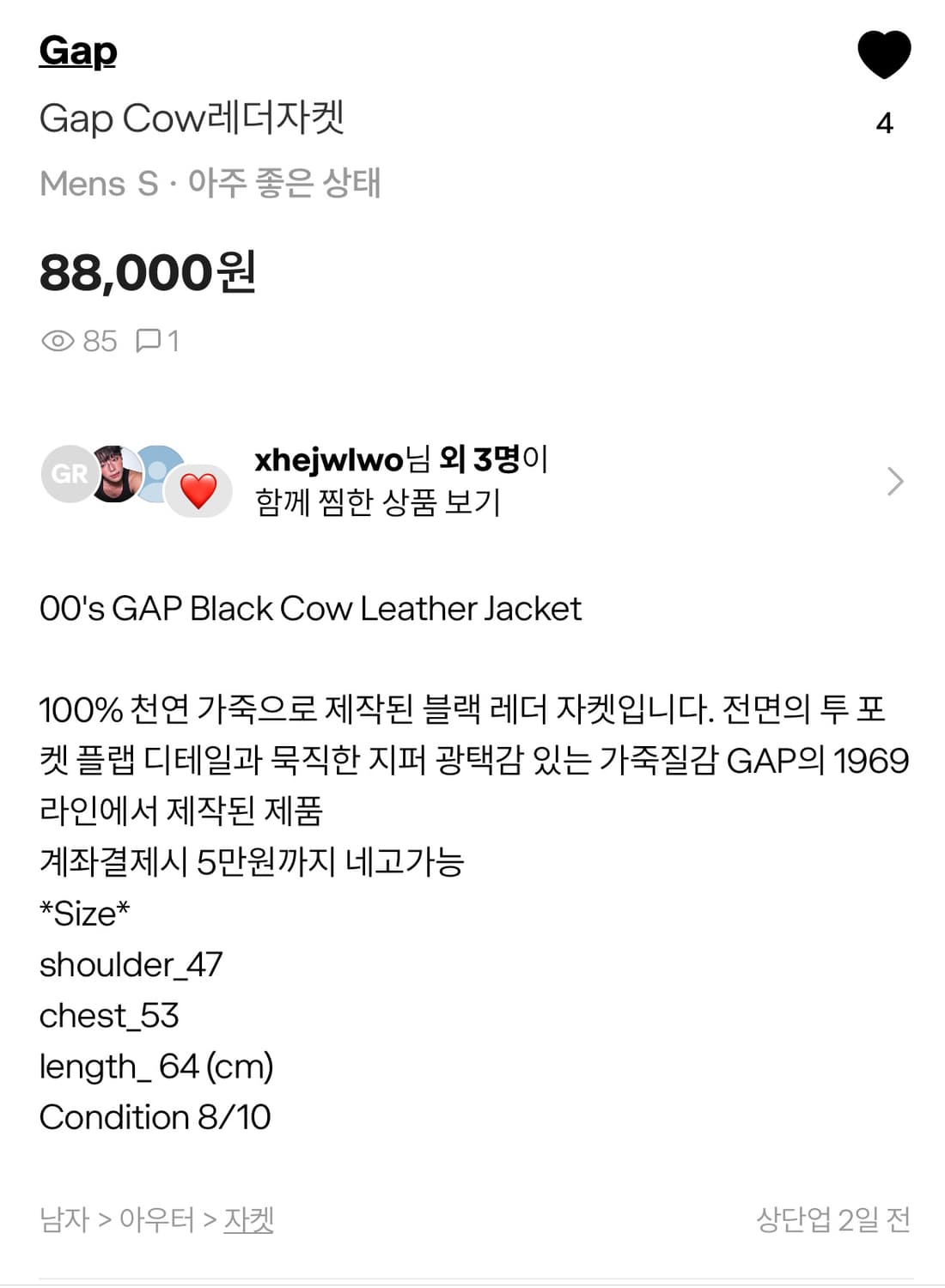The width and height of the screenshot is (945, 1288).
Task: Open the wishlist users via right chevron
Action: click(x=898, y=481)
